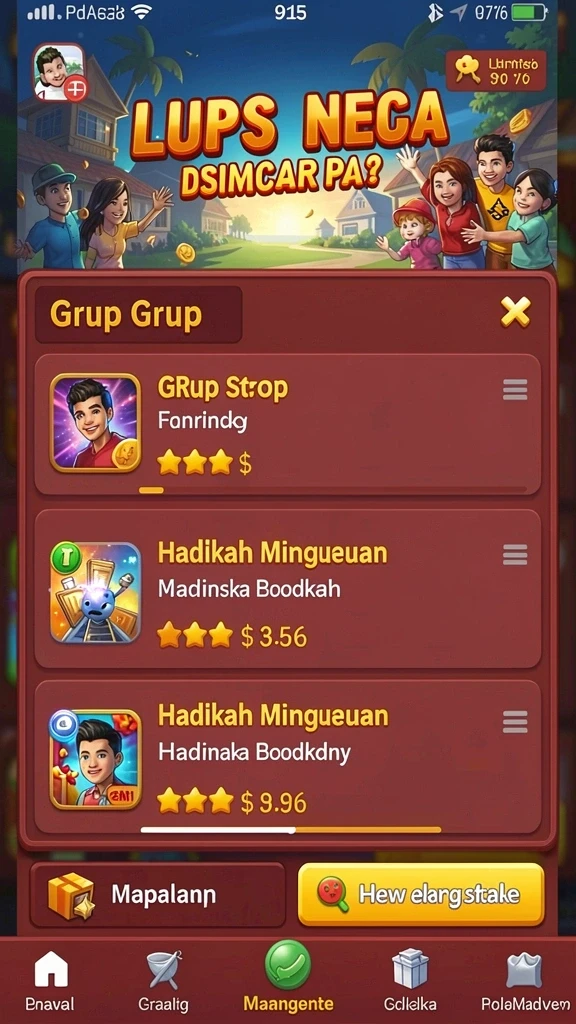Image resolution: width=576 pixels, height=1024 pixels.
Task: Open the GRup Strop card
Action: pos(287,424)
